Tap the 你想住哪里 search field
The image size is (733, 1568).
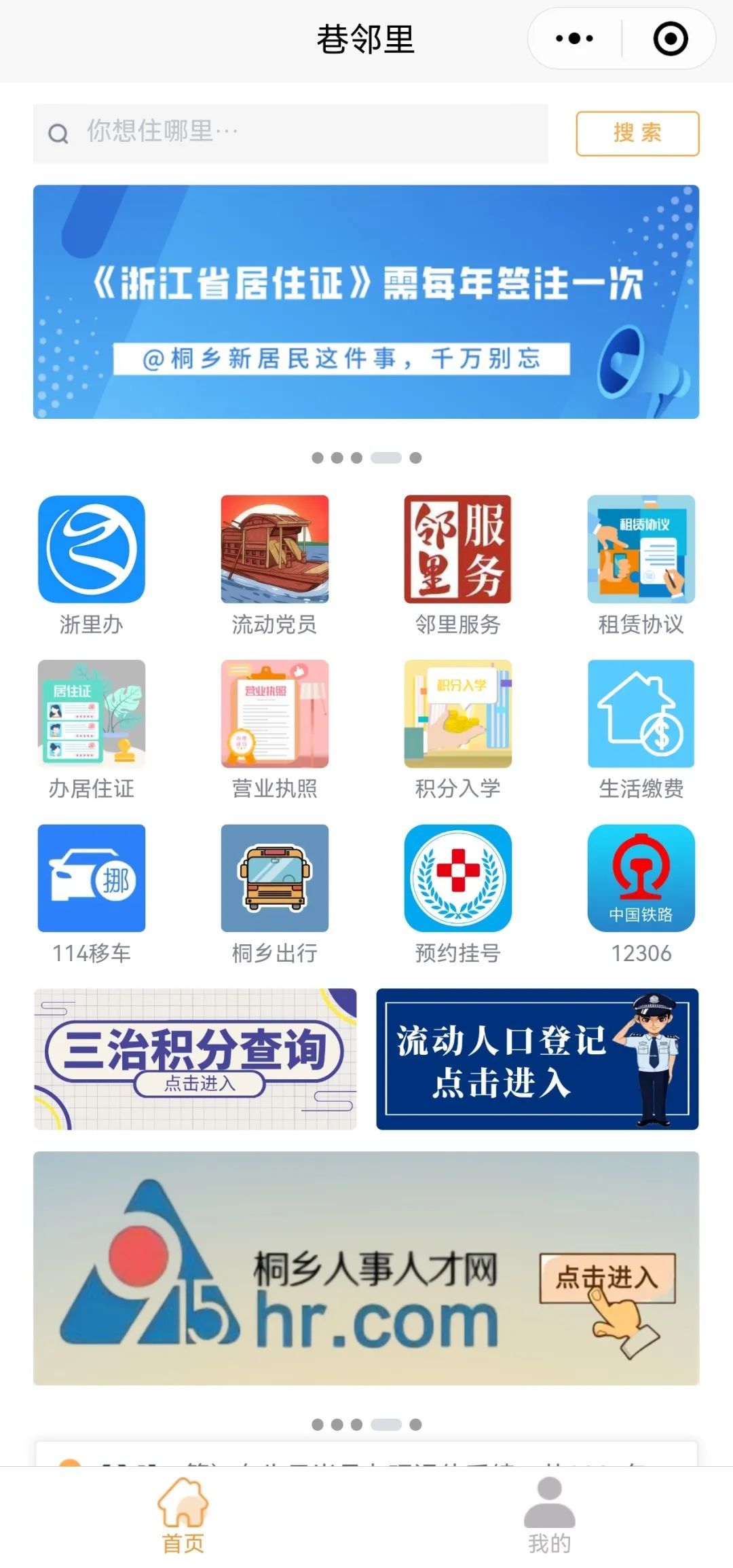pyautogui.click(x=292, y=132)
